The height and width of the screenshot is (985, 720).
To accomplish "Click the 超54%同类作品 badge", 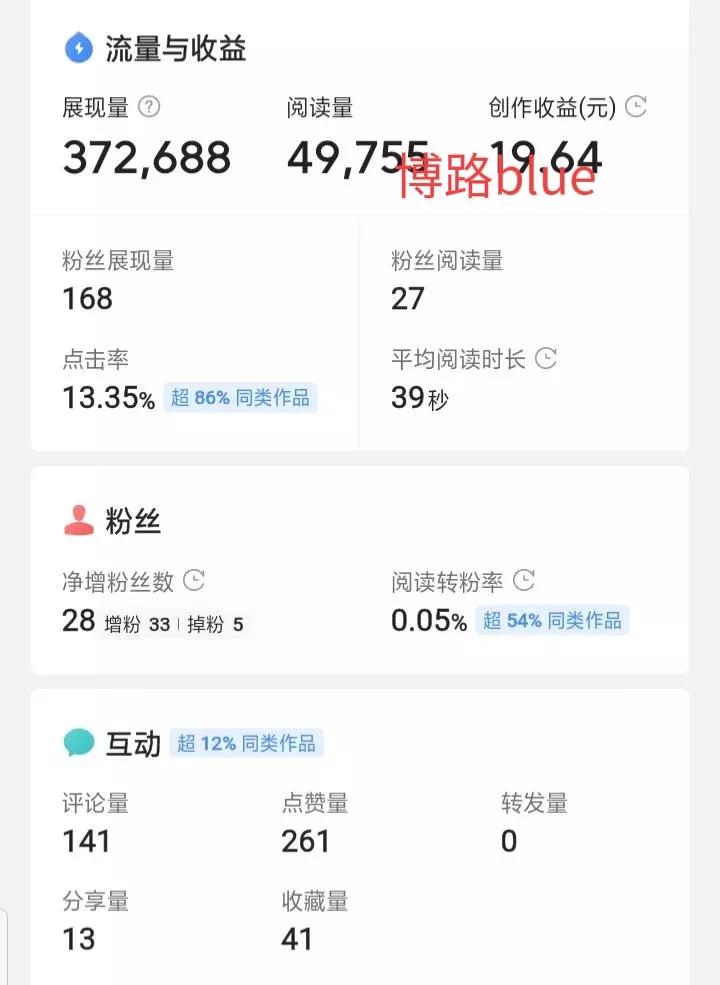I will pos(553,621).
